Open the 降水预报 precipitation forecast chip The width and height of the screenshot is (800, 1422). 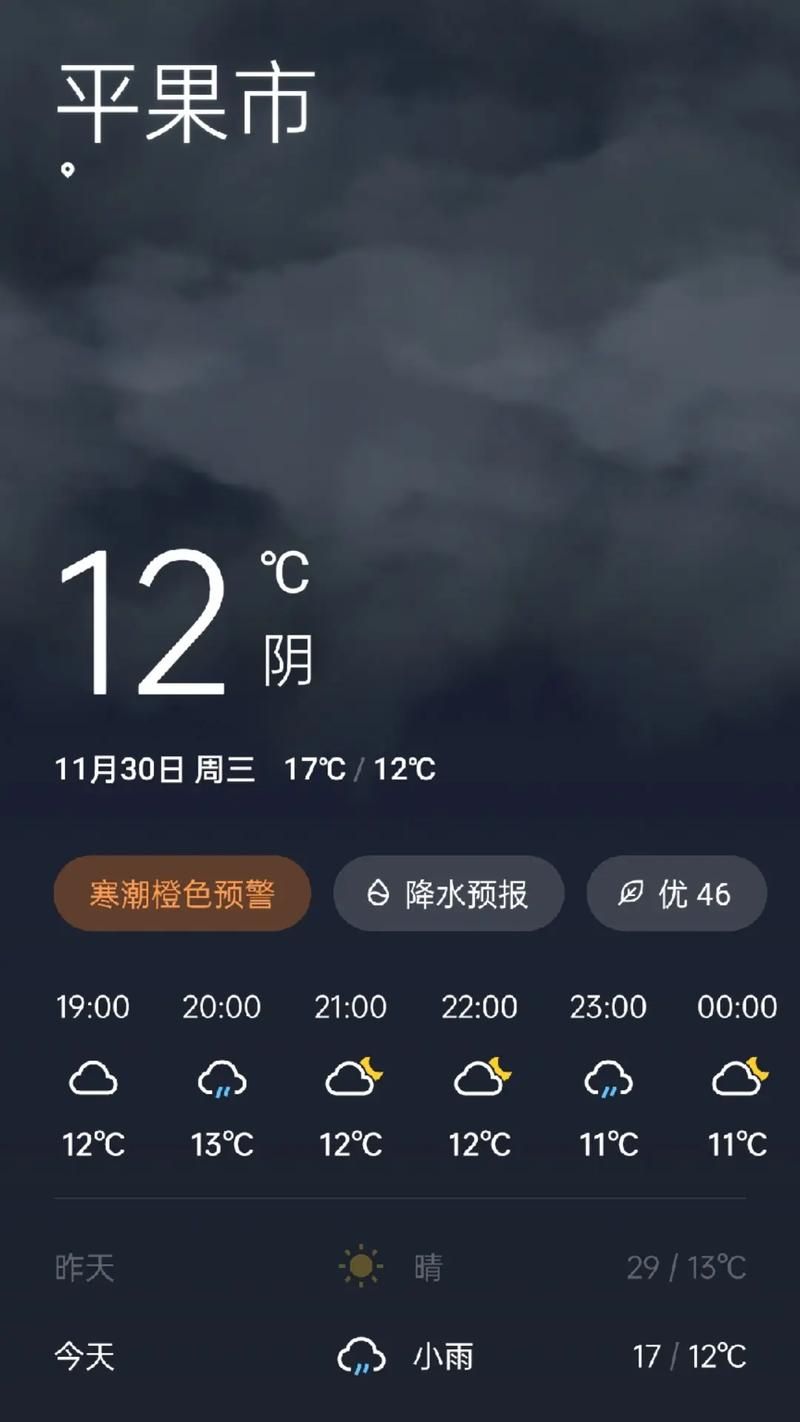tap(449, 893)
